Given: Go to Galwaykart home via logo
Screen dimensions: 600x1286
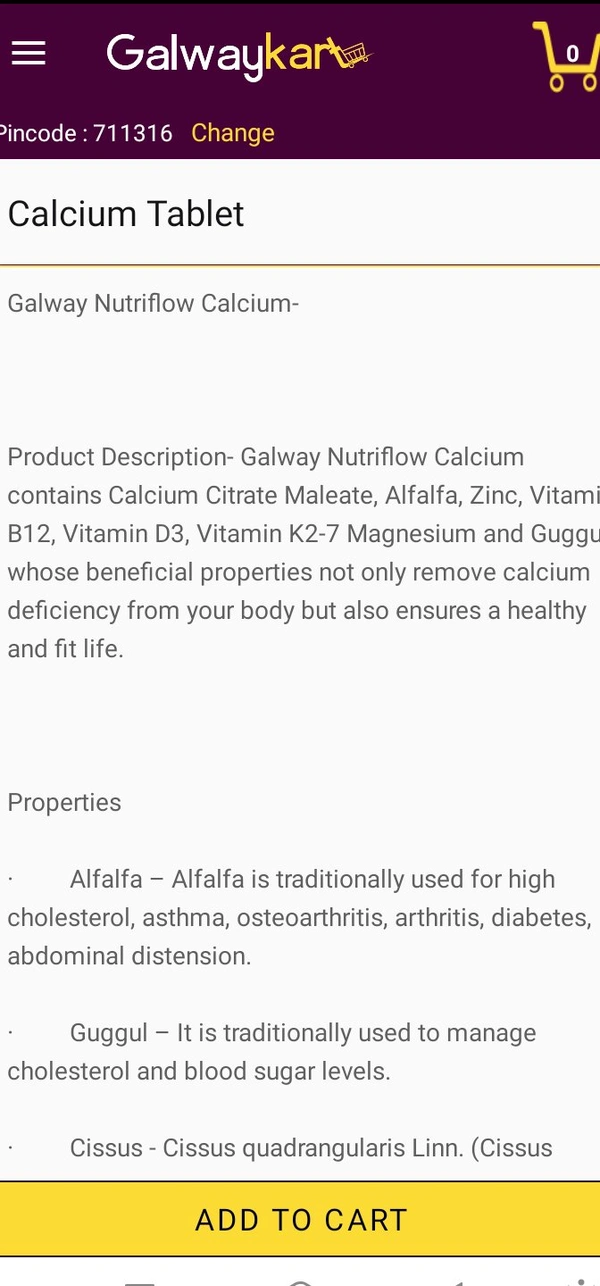Looking at the screenshot, I should (238, 54).
